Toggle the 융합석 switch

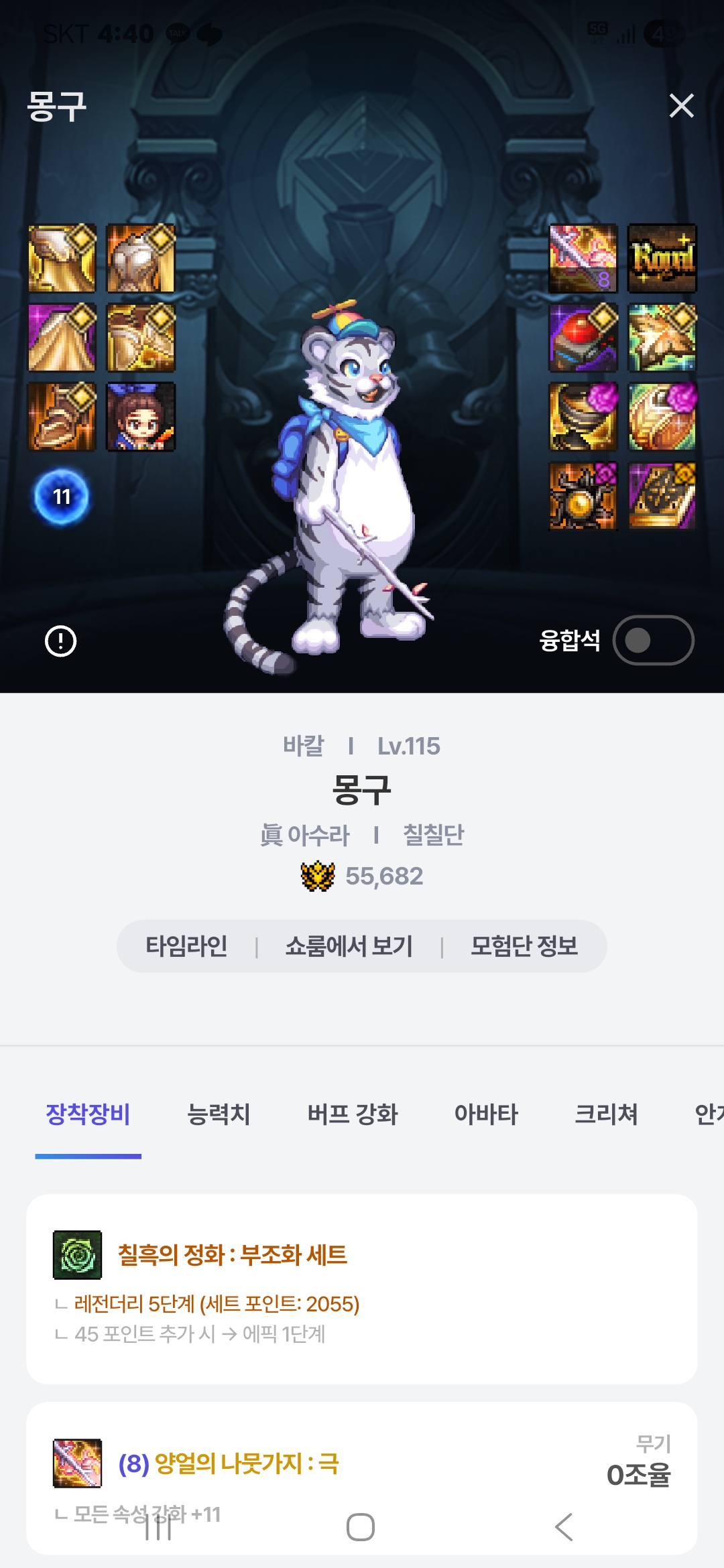[x=653, y=640]
